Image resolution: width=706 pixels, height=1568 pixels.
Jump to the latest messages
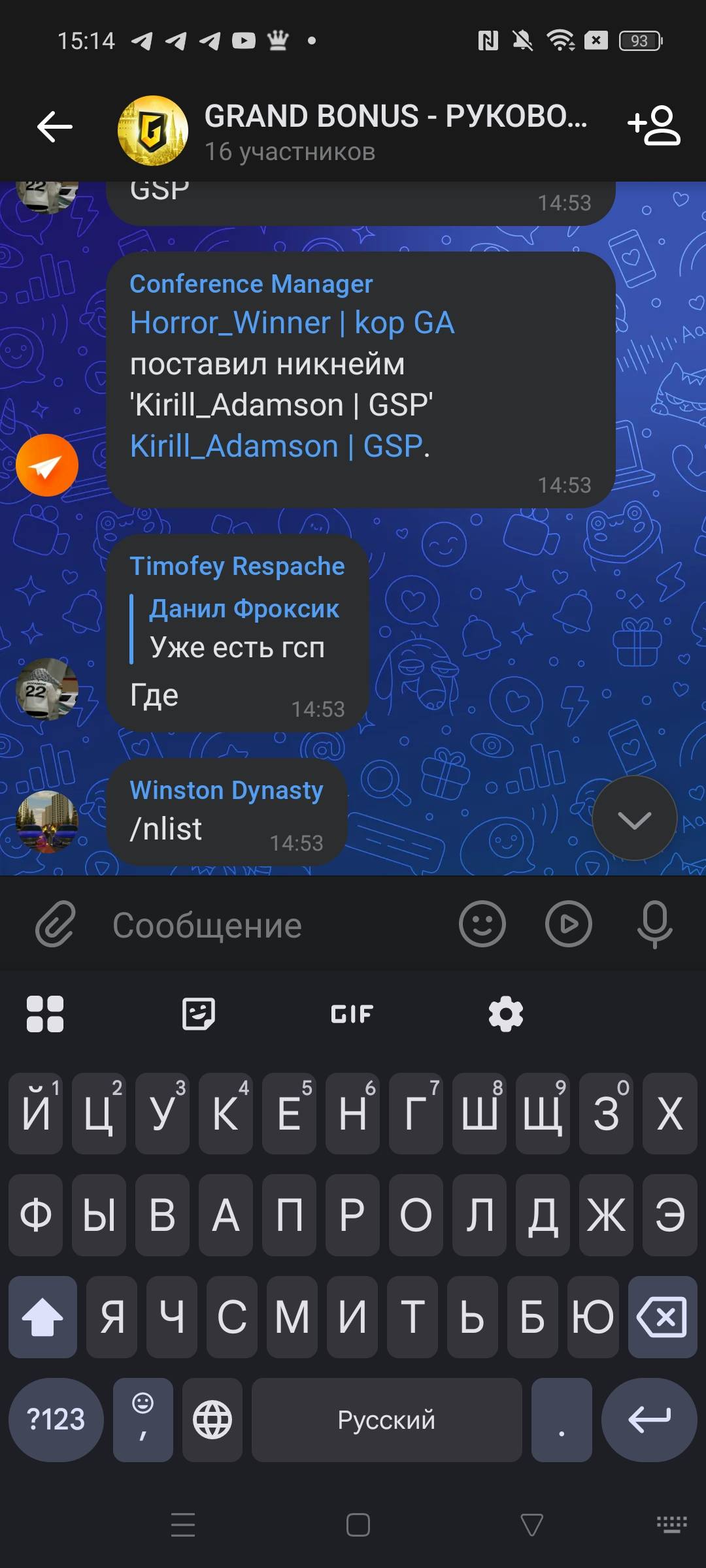tap(634, 819)
